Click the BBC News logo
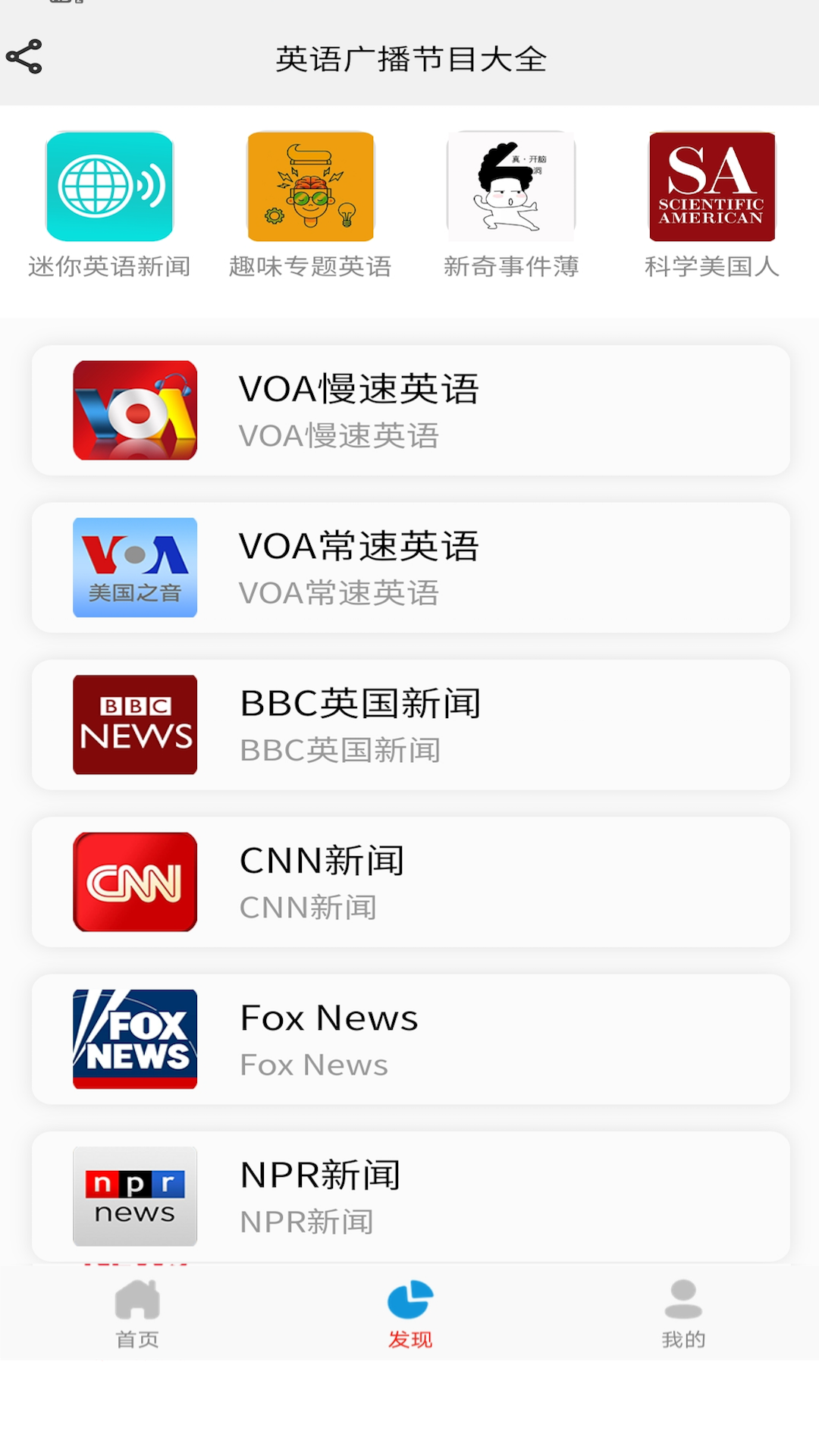Viewport: 819px width, 1456px height. coord(134,724)
